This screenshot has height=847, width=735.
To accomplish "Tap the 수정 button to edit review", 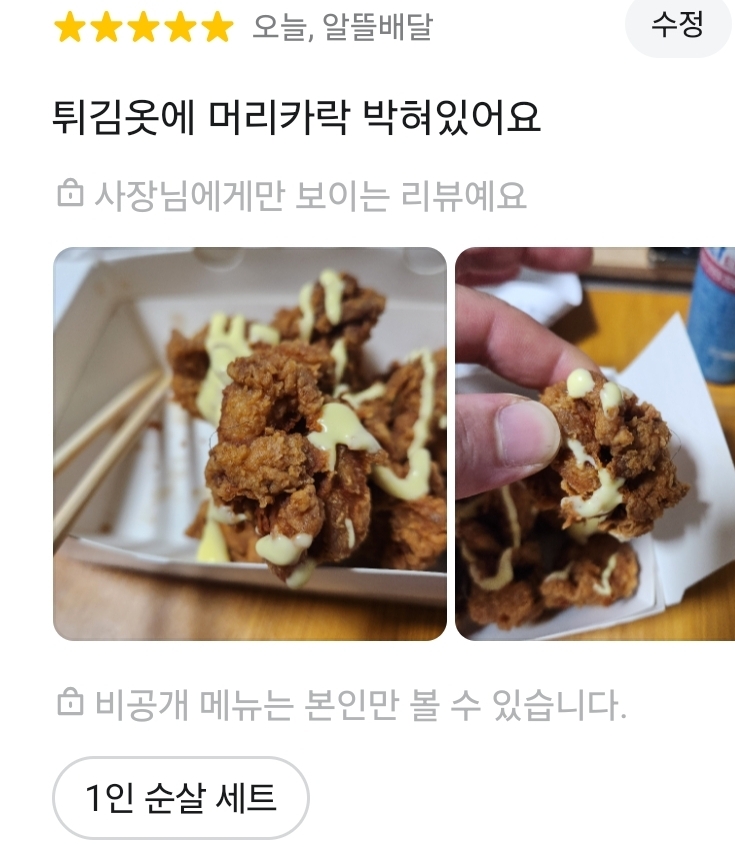I will pyautogui.click(x=677, y=26).
